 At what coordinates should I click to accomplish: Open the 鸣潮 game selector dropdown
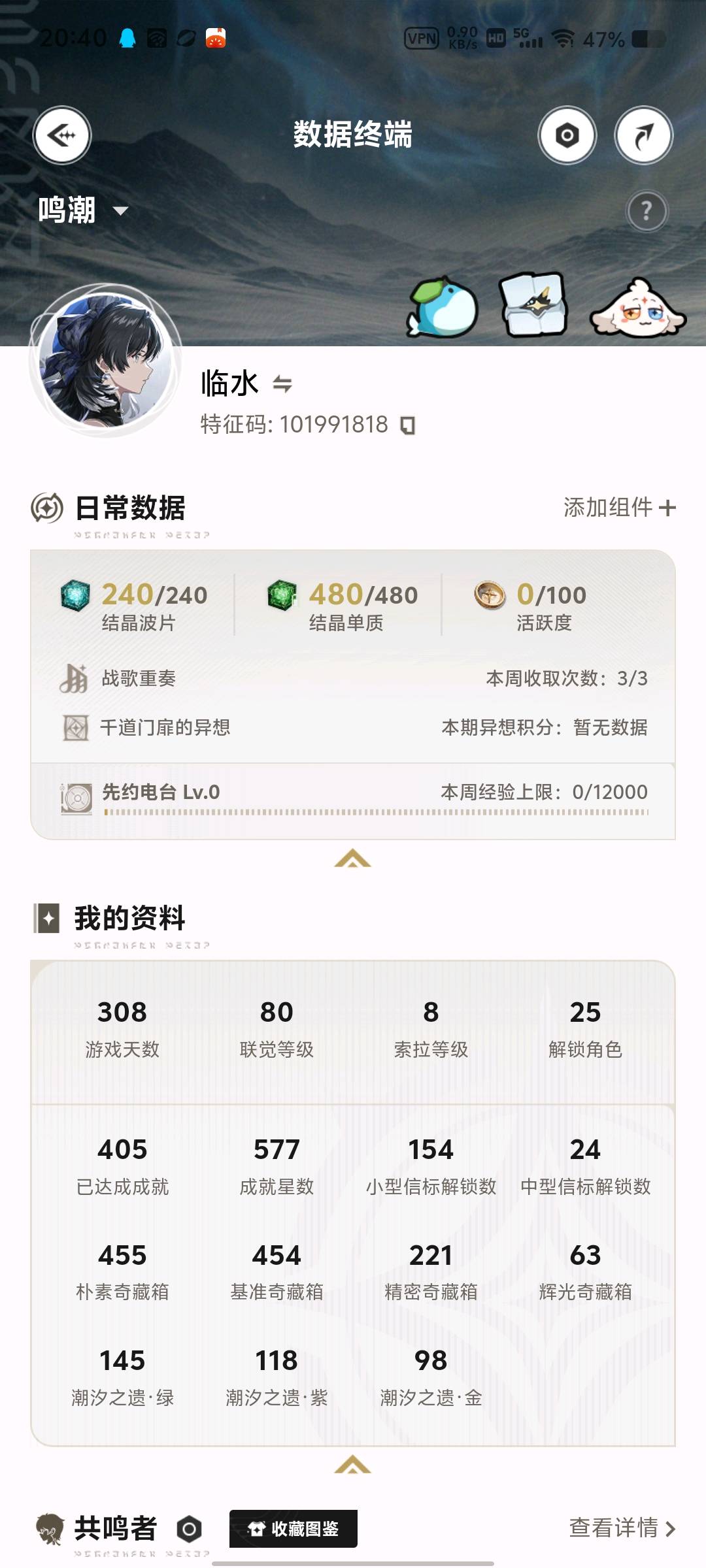coord(82,210)
